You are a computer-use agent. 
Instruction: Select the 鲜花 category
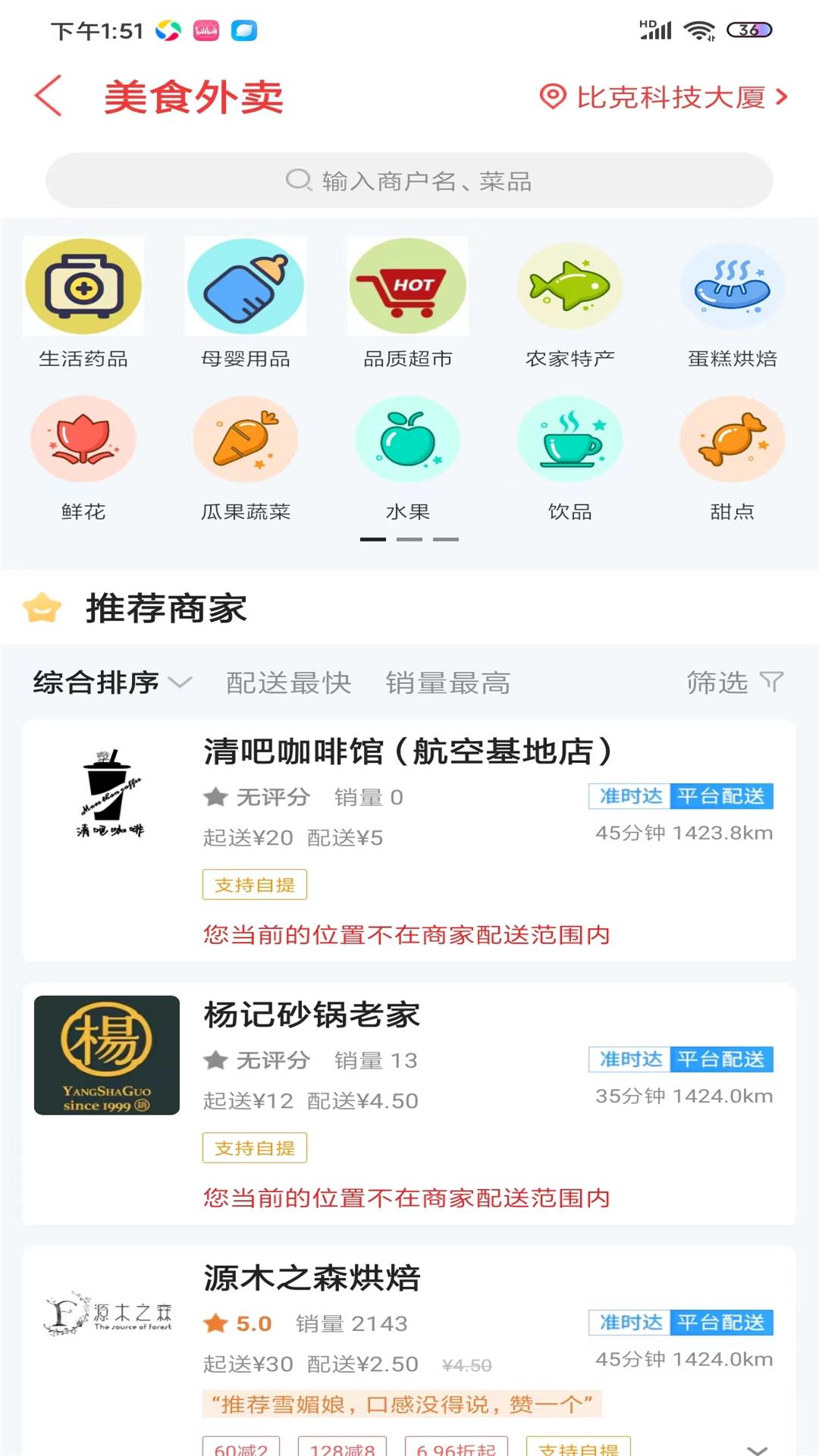(83, 457)
